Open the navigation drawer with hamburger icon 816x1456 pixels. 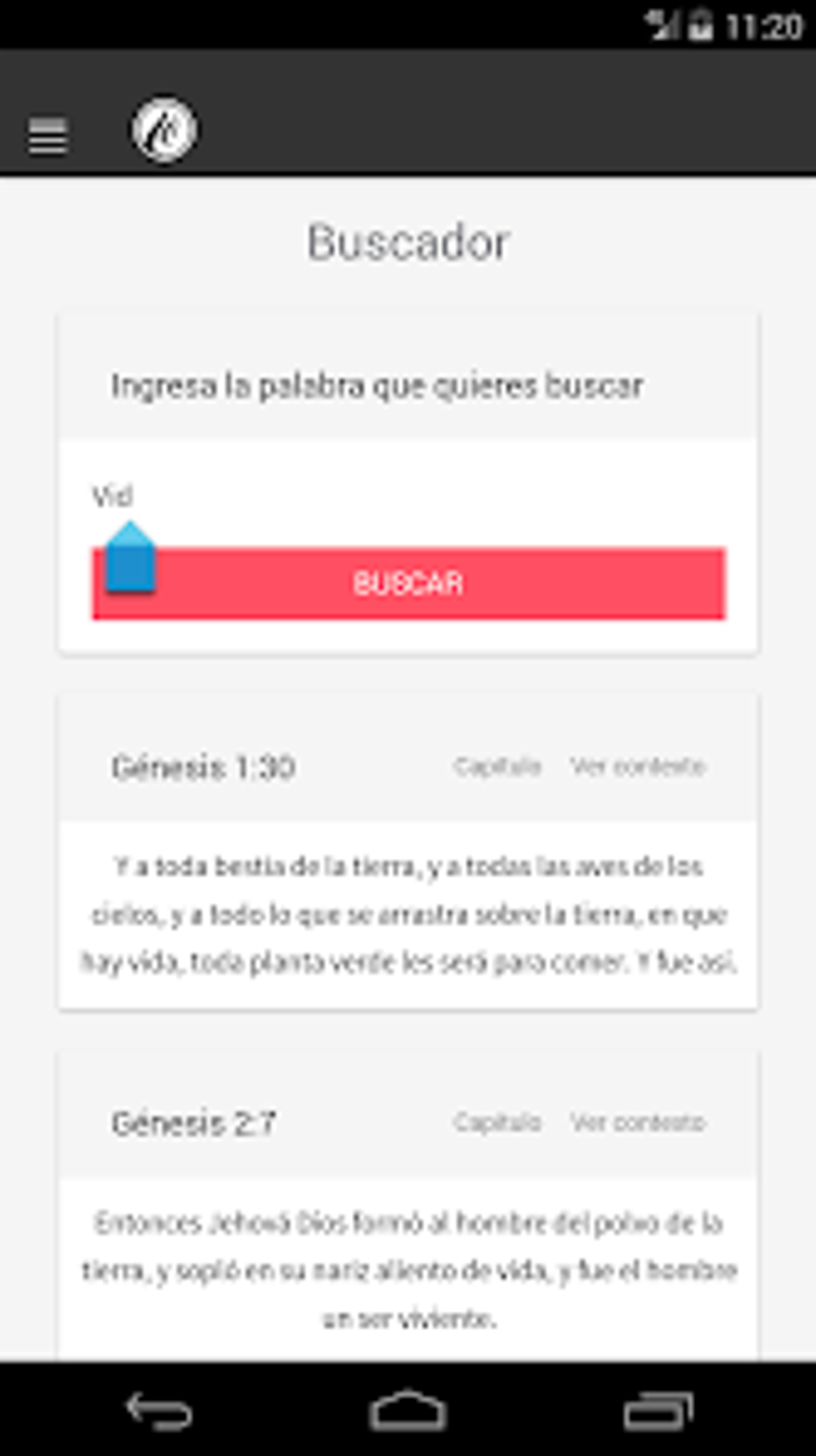click(47, 136)
